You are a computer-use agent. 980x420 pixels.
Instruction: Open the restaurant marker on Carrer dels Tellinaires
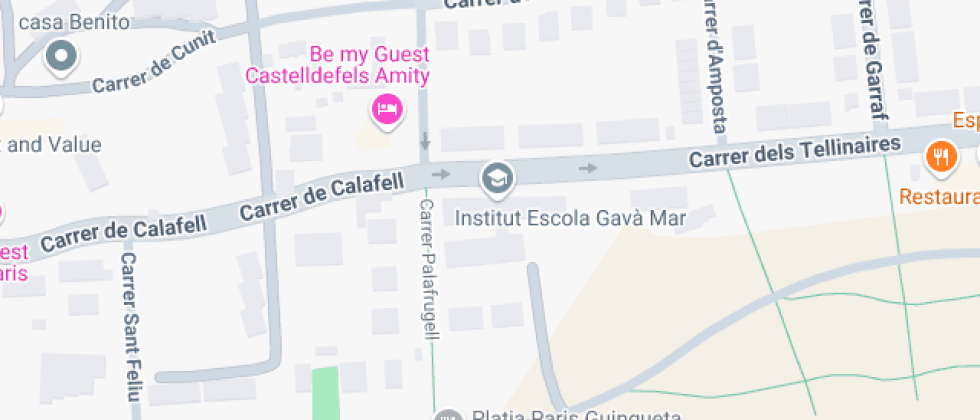tap(939, 156)
